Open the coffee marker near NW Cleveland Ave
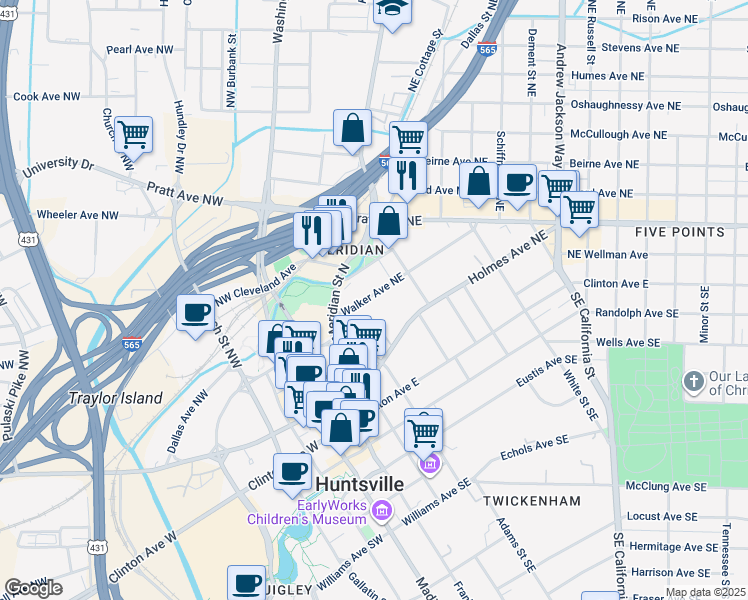The image size is (748, 600). pos(196,313)
